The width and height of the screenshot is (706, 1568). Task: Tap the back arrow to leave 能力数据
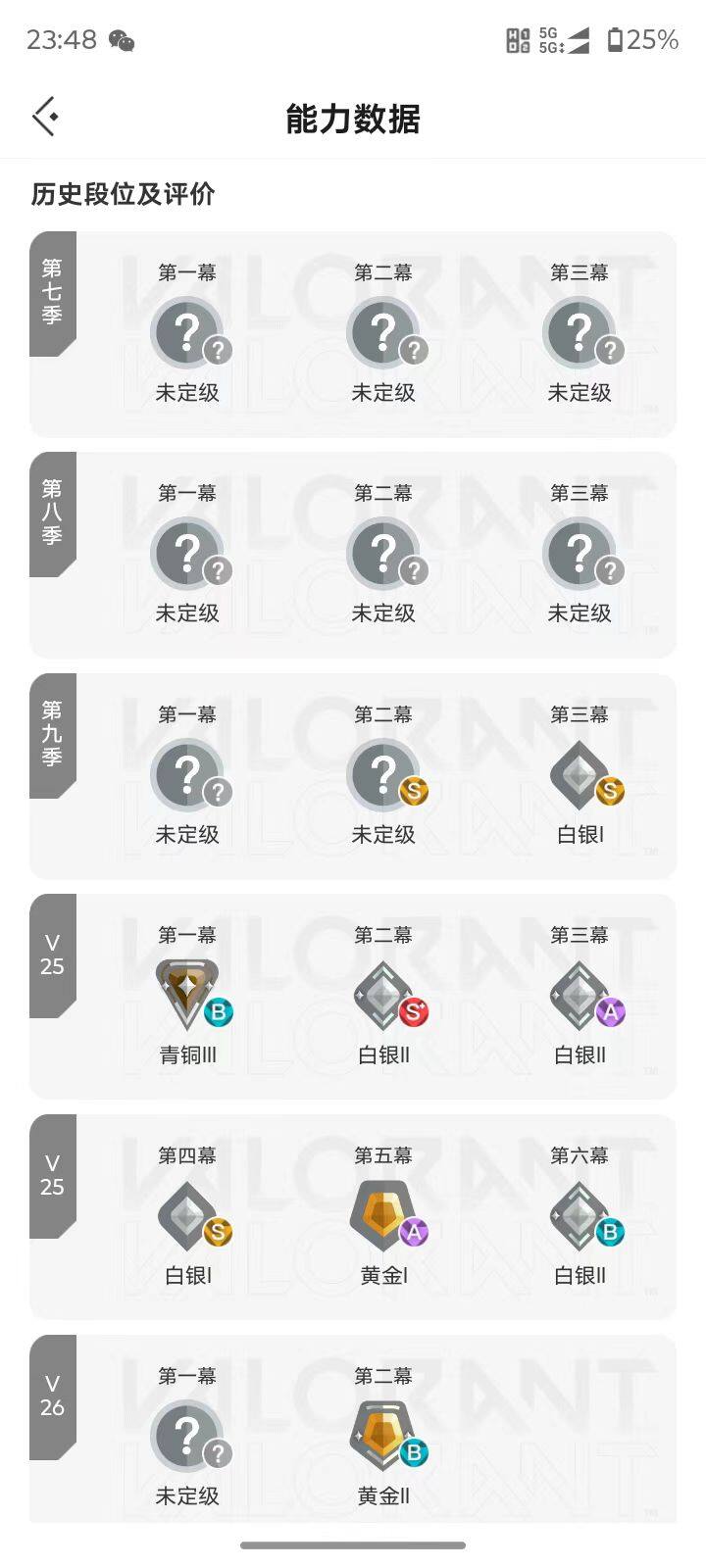point(43,116)
